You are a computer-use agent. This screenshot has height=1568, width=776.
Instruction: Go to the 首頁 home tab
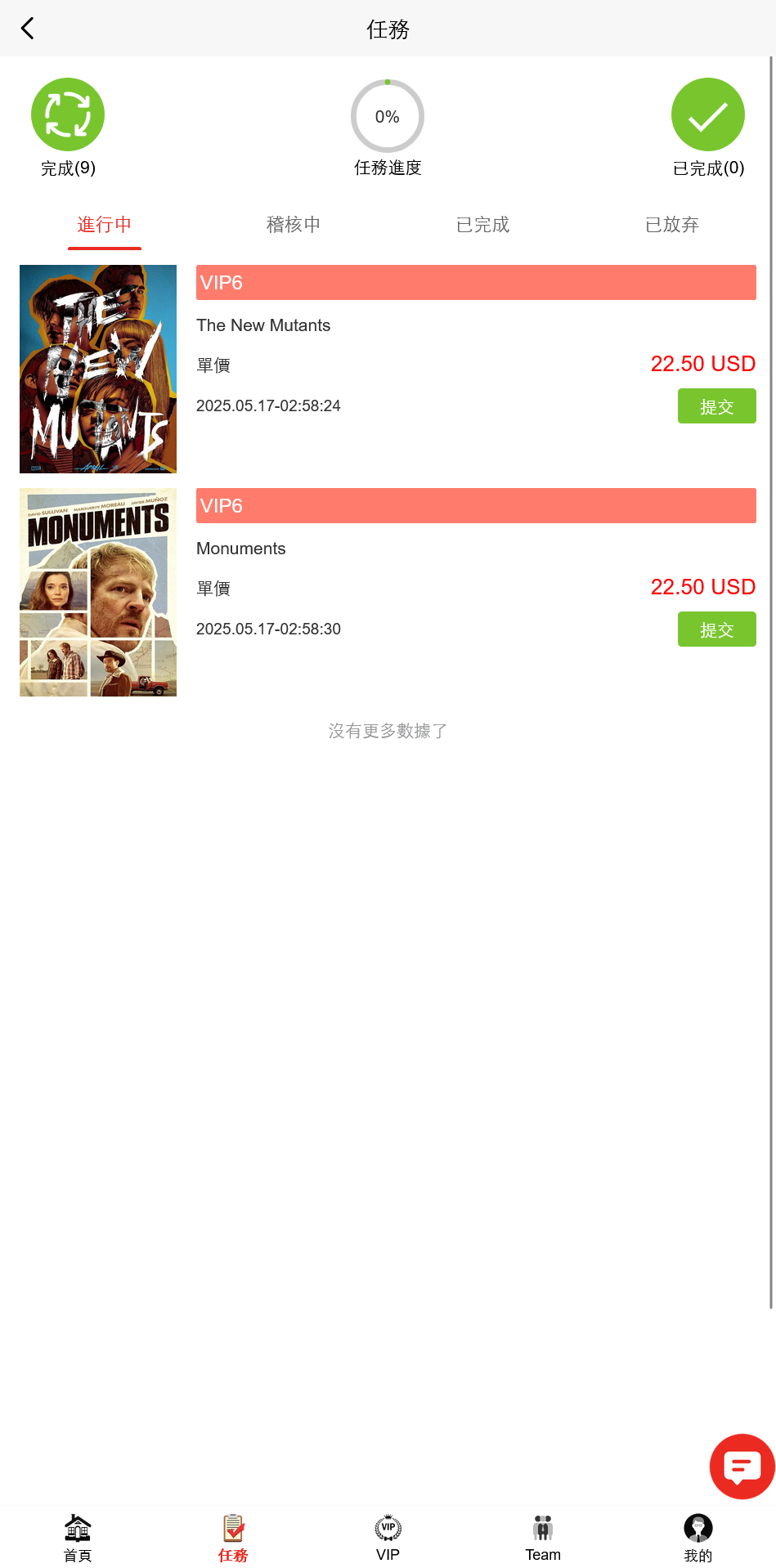click(78, 1537)
